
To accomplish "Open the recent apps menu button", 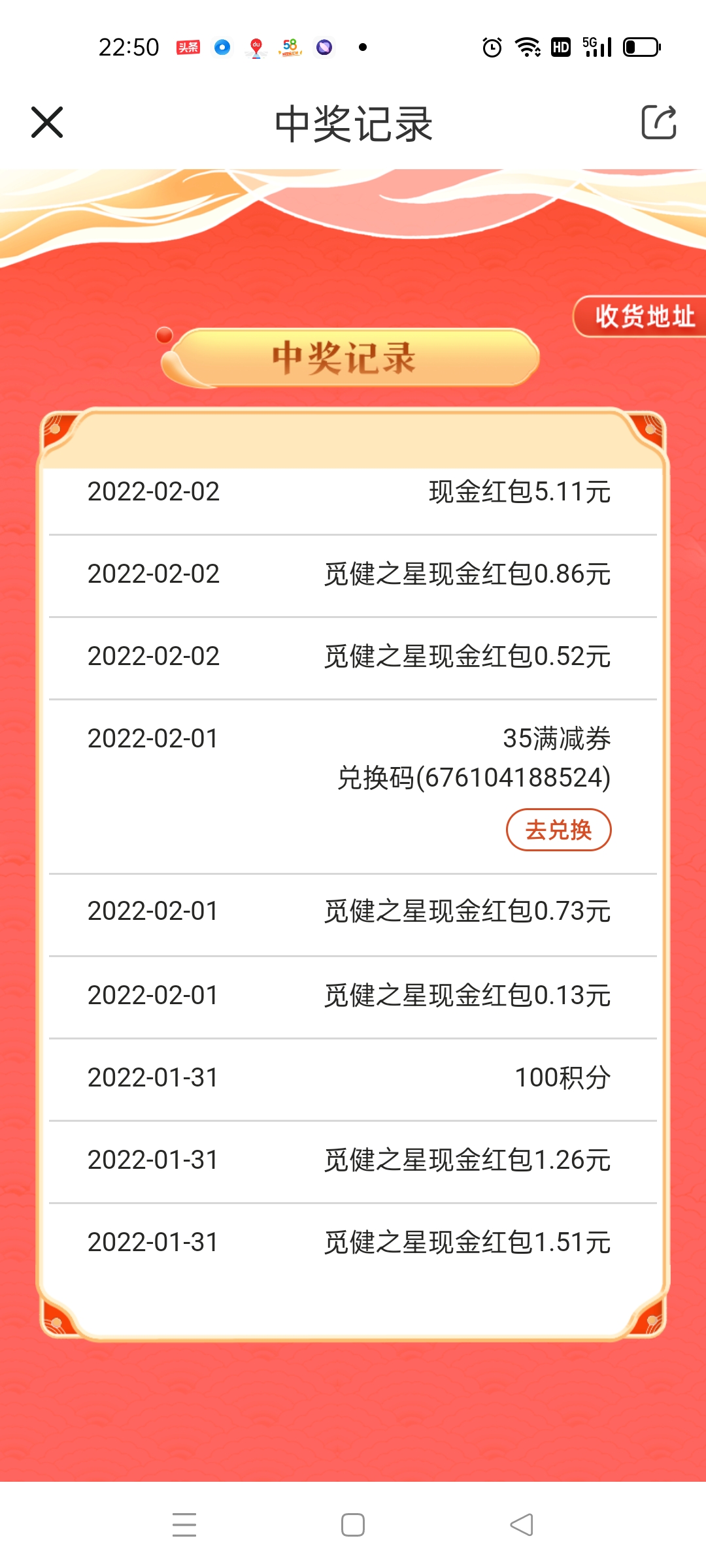I will click(x=185, y=1523).
